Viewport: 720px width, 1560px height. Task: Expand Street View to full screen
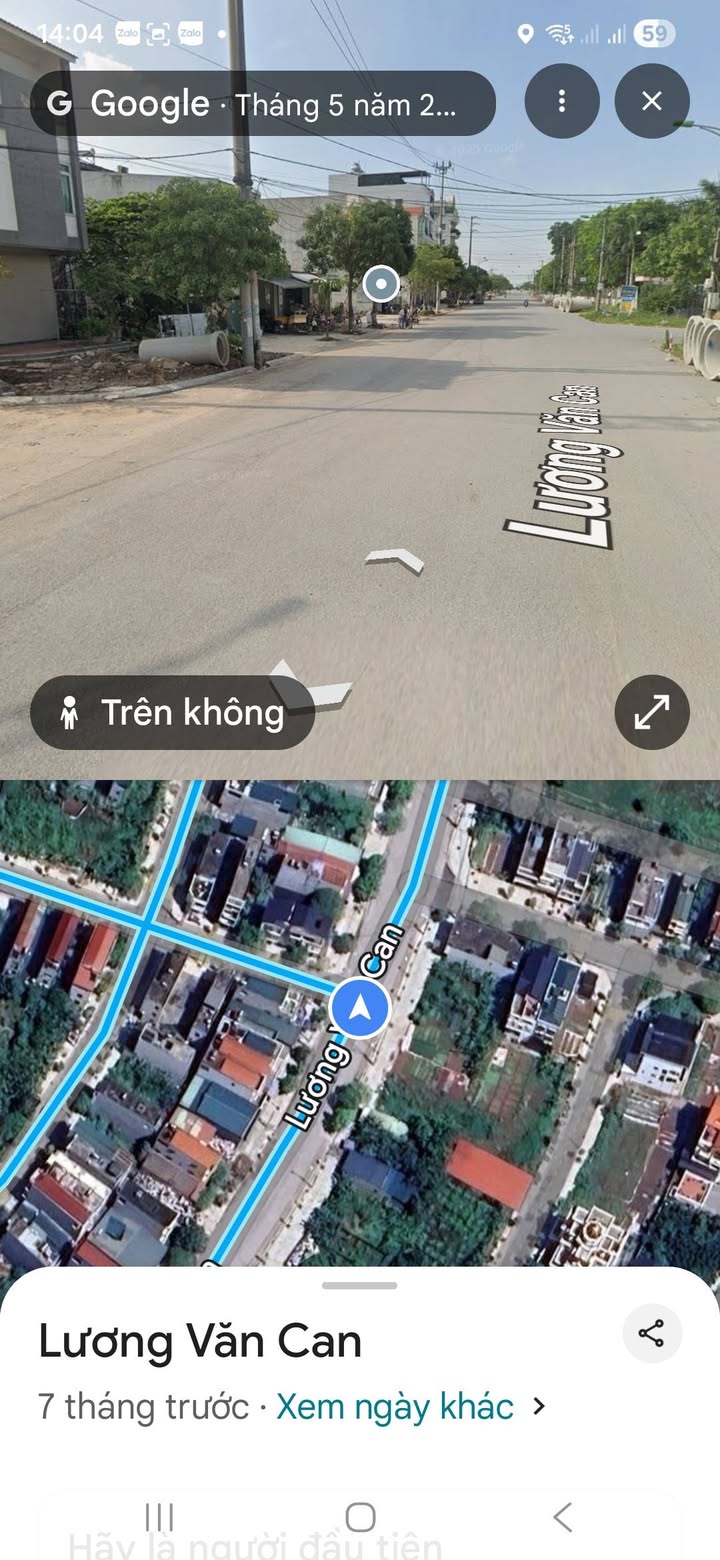click(x=652, y=712)
